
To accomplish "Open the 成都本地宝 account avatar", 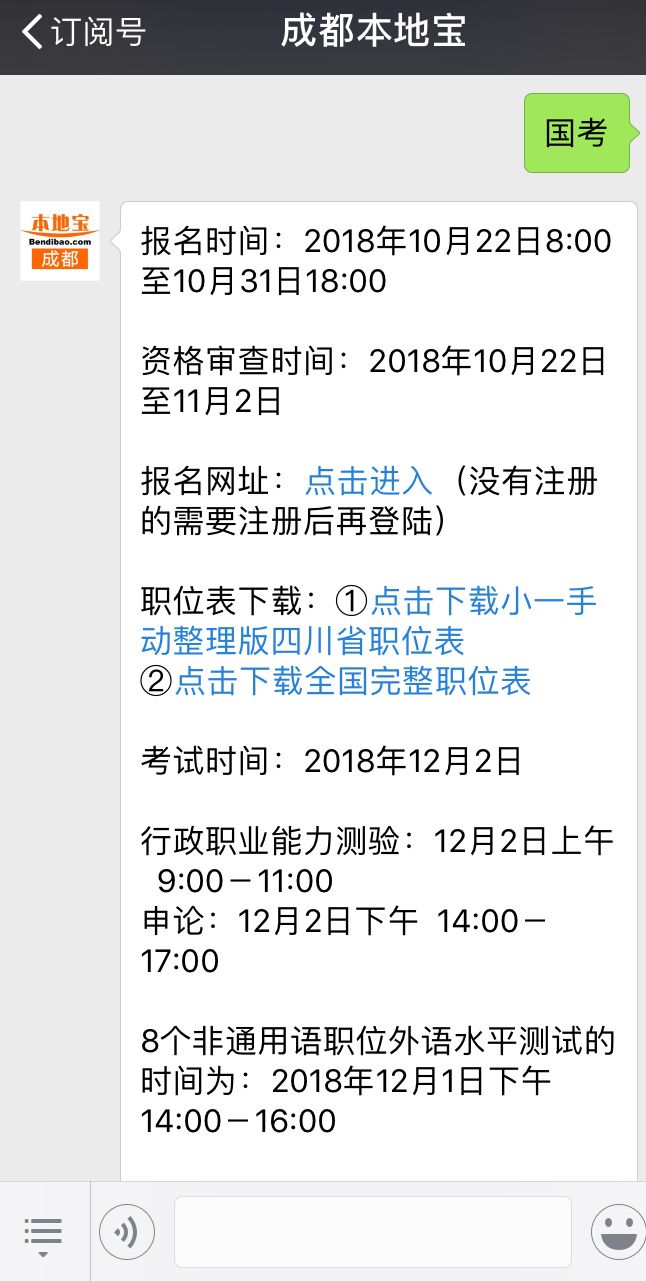I will pos(60,241).
